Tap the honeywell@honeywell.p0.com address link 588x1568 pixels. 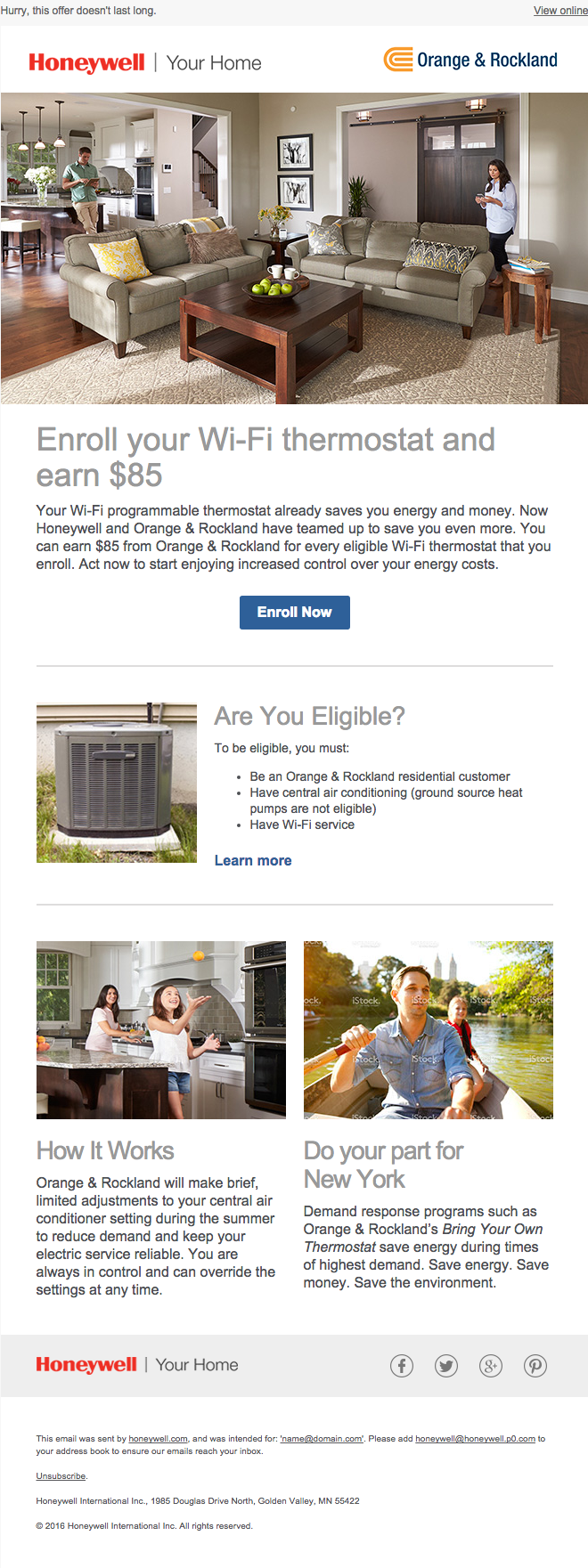point(475,1438)
